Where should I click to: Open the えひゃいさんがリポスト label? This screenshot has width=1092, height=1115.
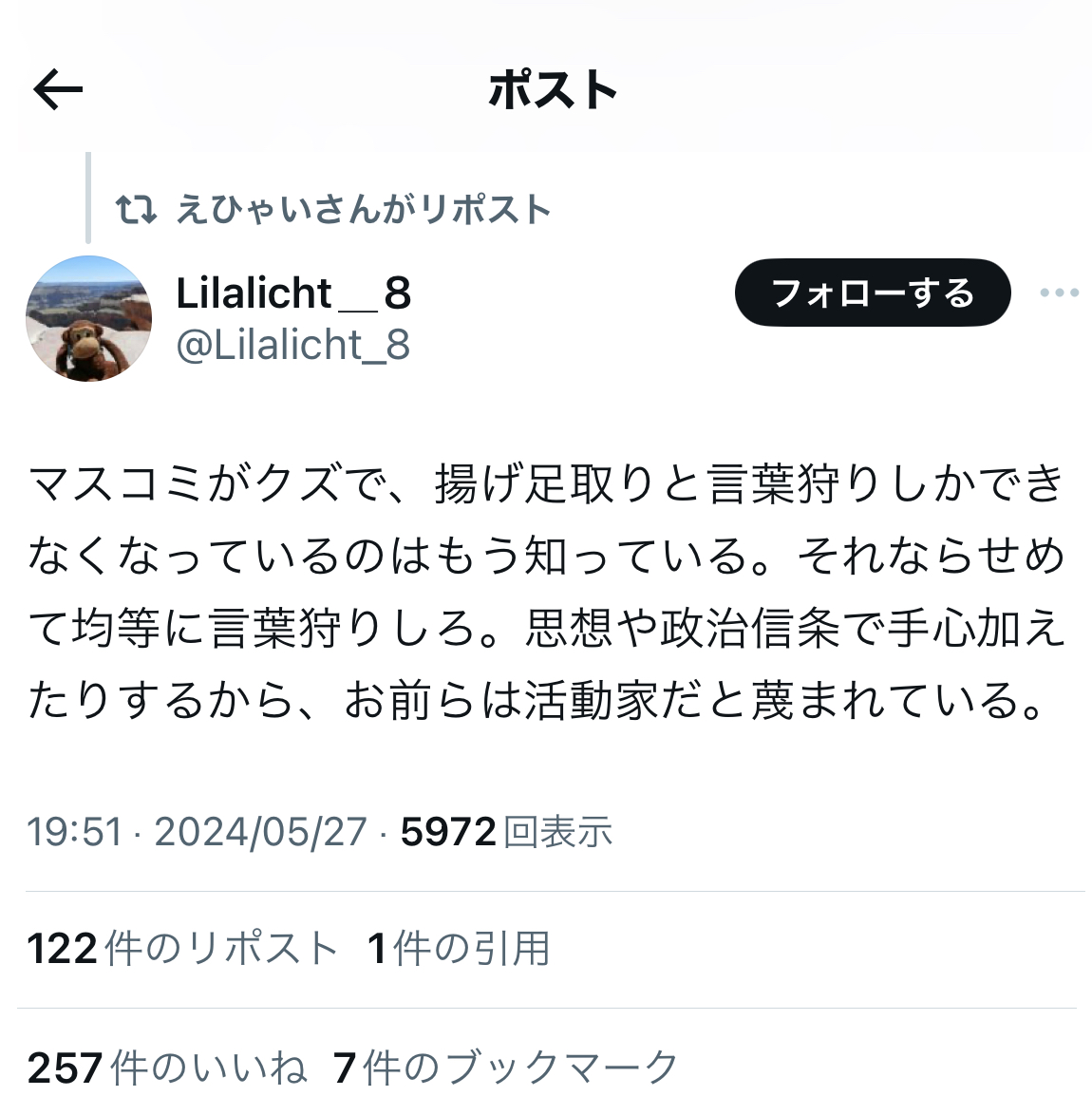coord(363,210)
